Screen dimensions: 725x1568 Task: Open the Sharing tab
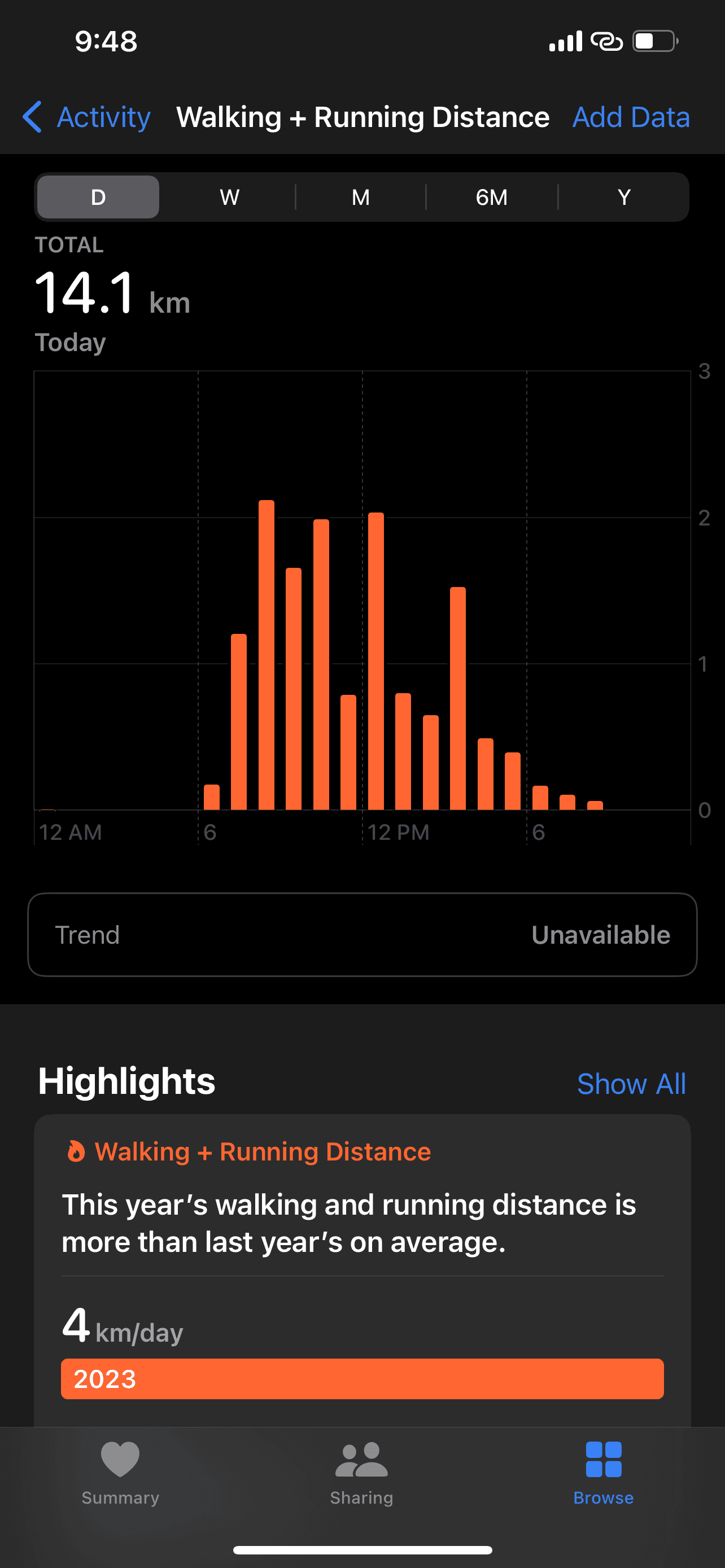[361, 1472]
